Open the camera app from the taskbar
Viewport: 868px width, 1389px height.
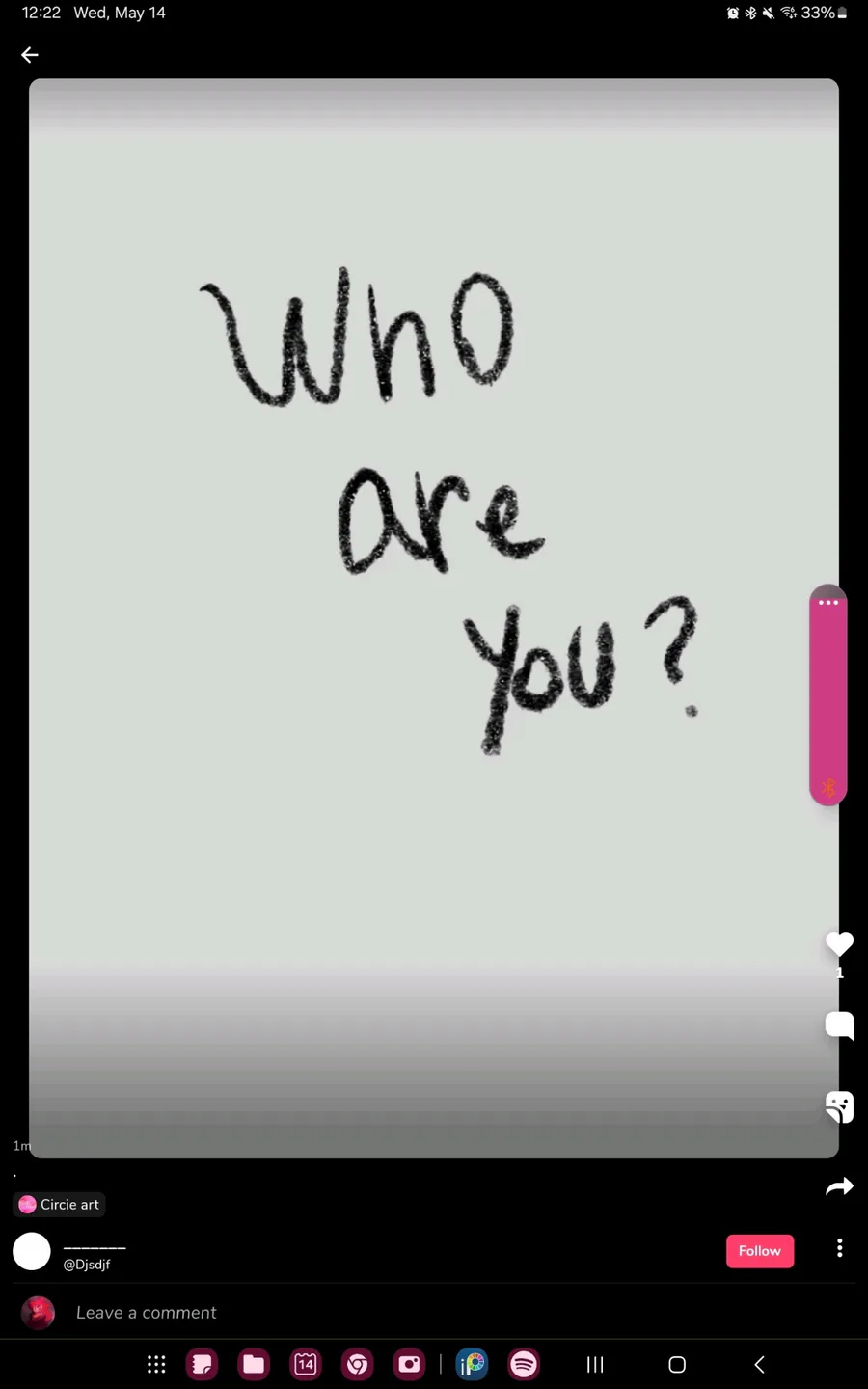[x=410, y=1364]
